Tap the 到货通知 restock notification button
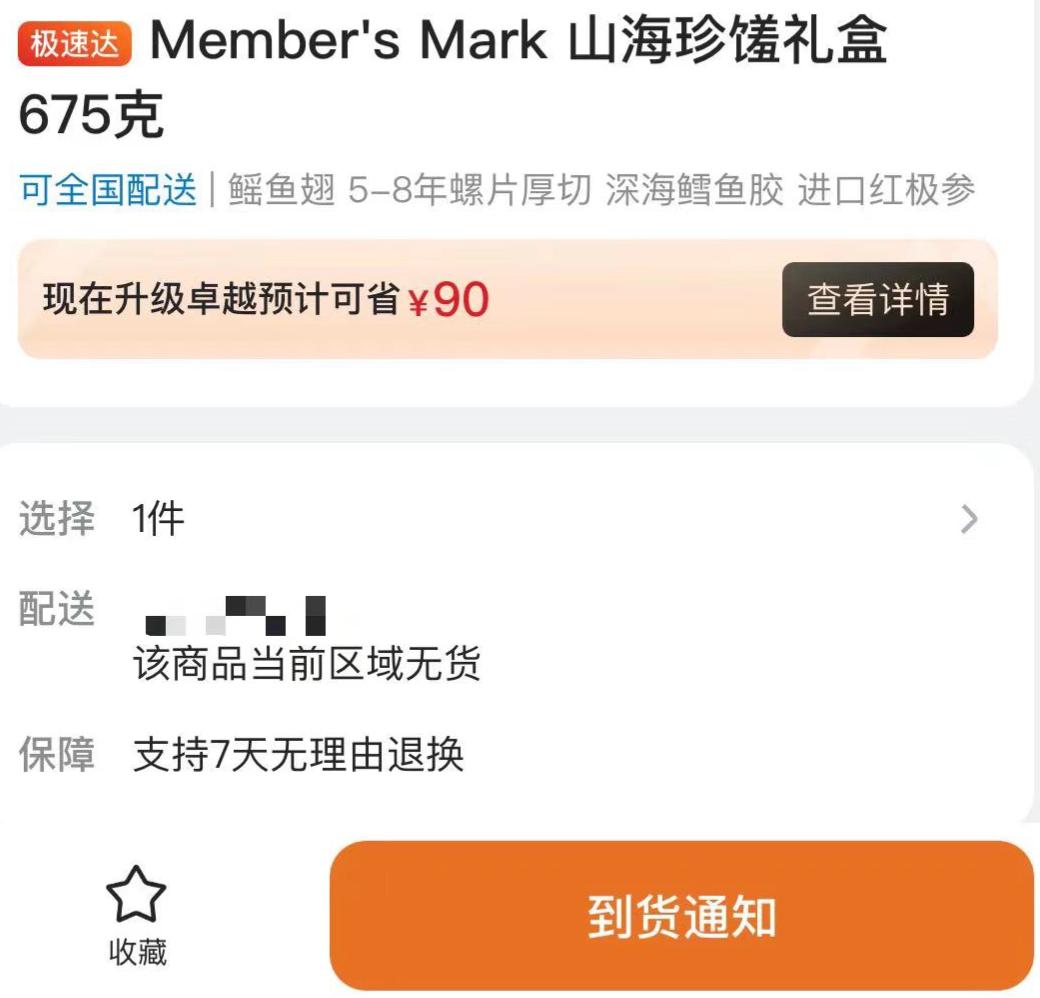The width and height of the screenshot is (1040, 998). click(681, 916)
